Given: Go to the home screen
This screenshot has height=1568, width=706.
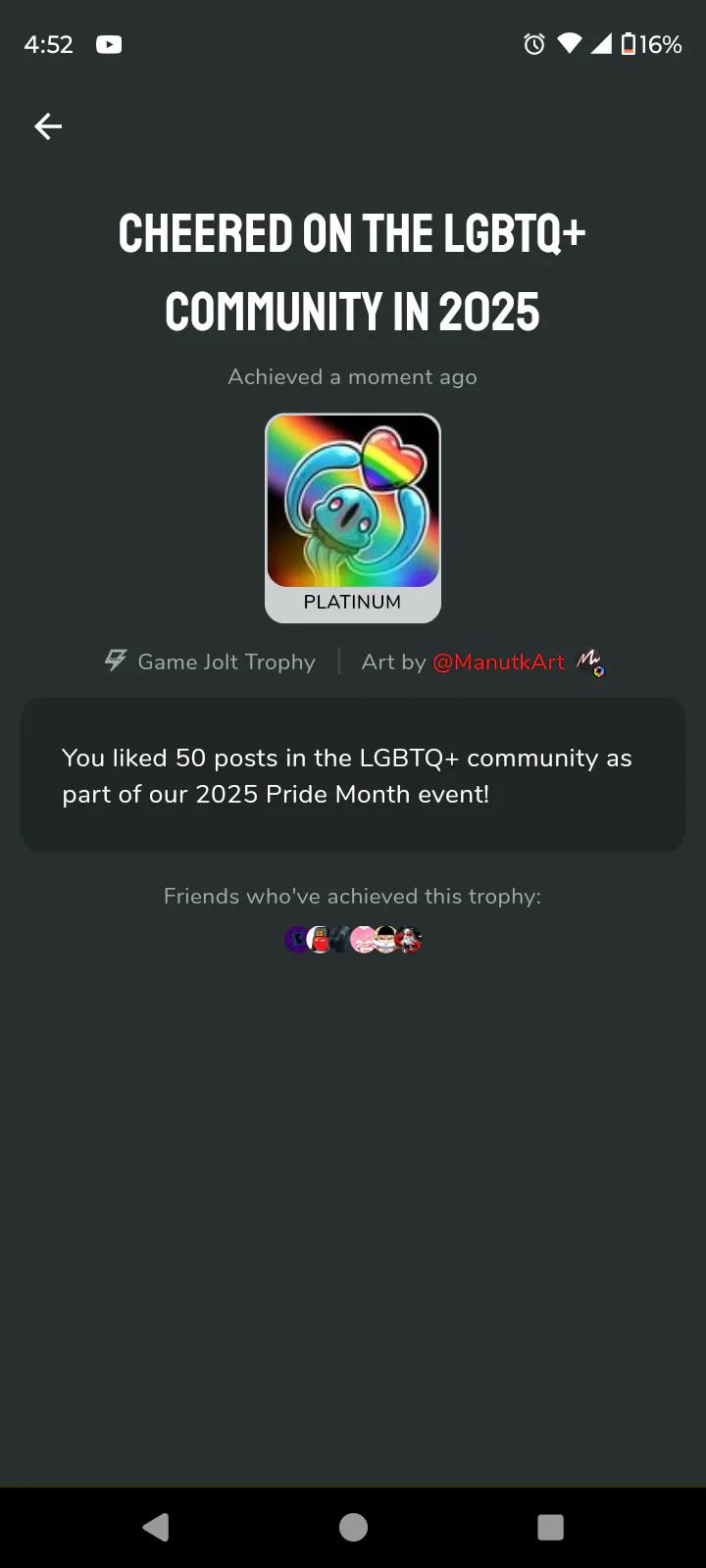Looking at the screenshot, I should click(353, 1527).
